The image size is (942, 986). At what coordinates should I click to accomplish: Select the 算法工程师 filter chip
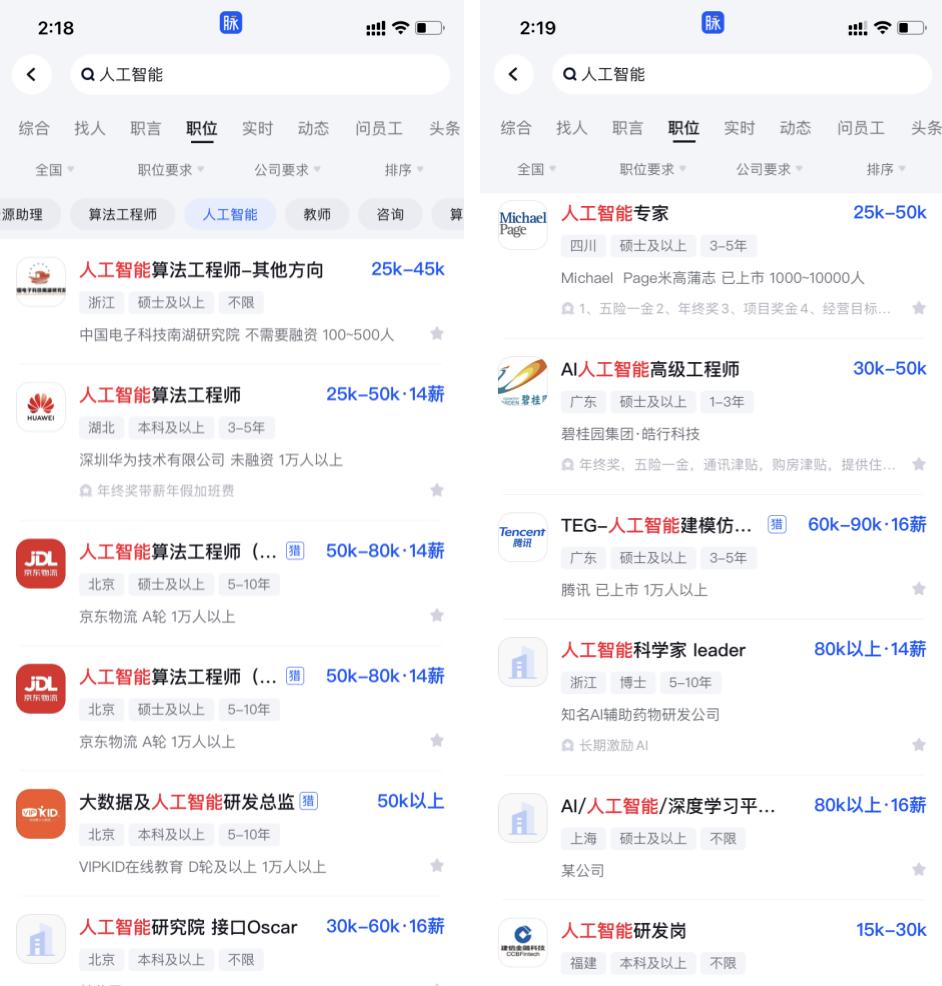(x=122, y=214)
